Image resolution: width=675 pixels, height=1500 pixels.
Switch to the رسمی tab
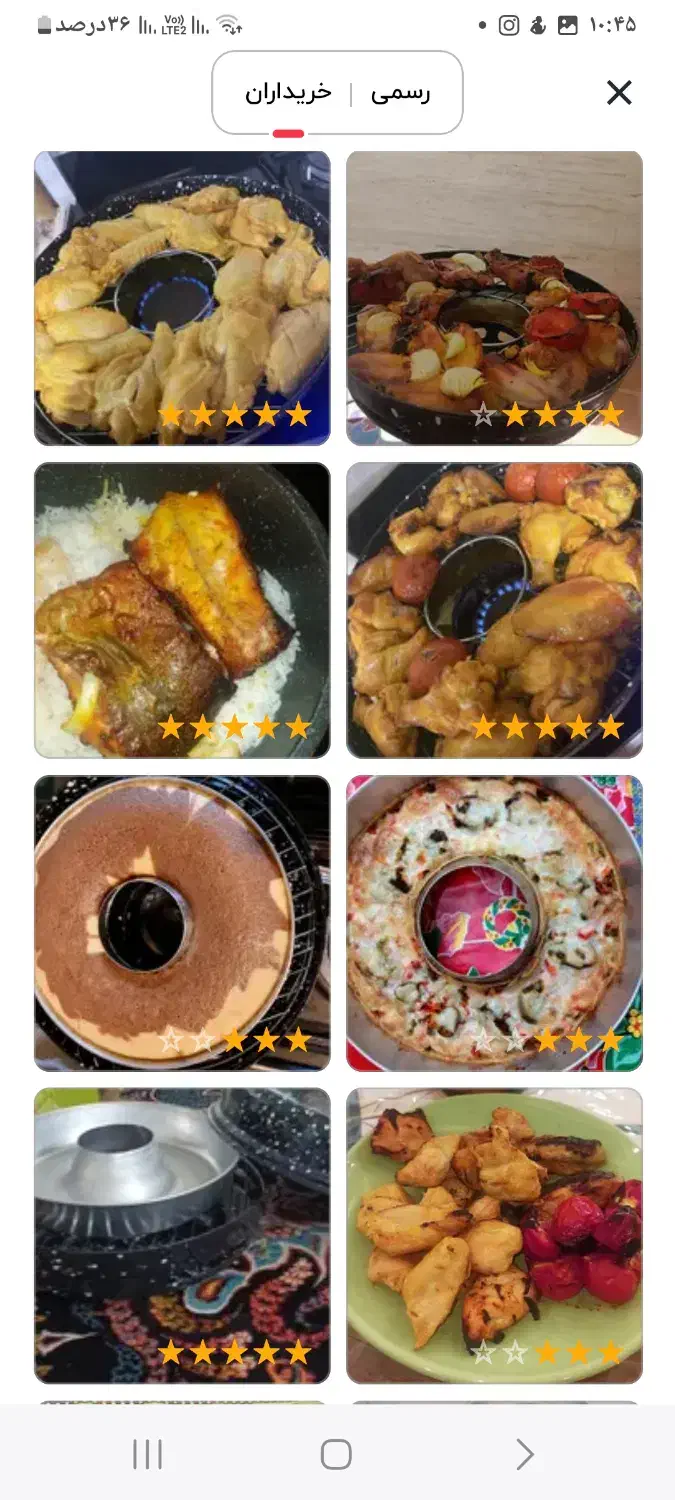point(401,93)
